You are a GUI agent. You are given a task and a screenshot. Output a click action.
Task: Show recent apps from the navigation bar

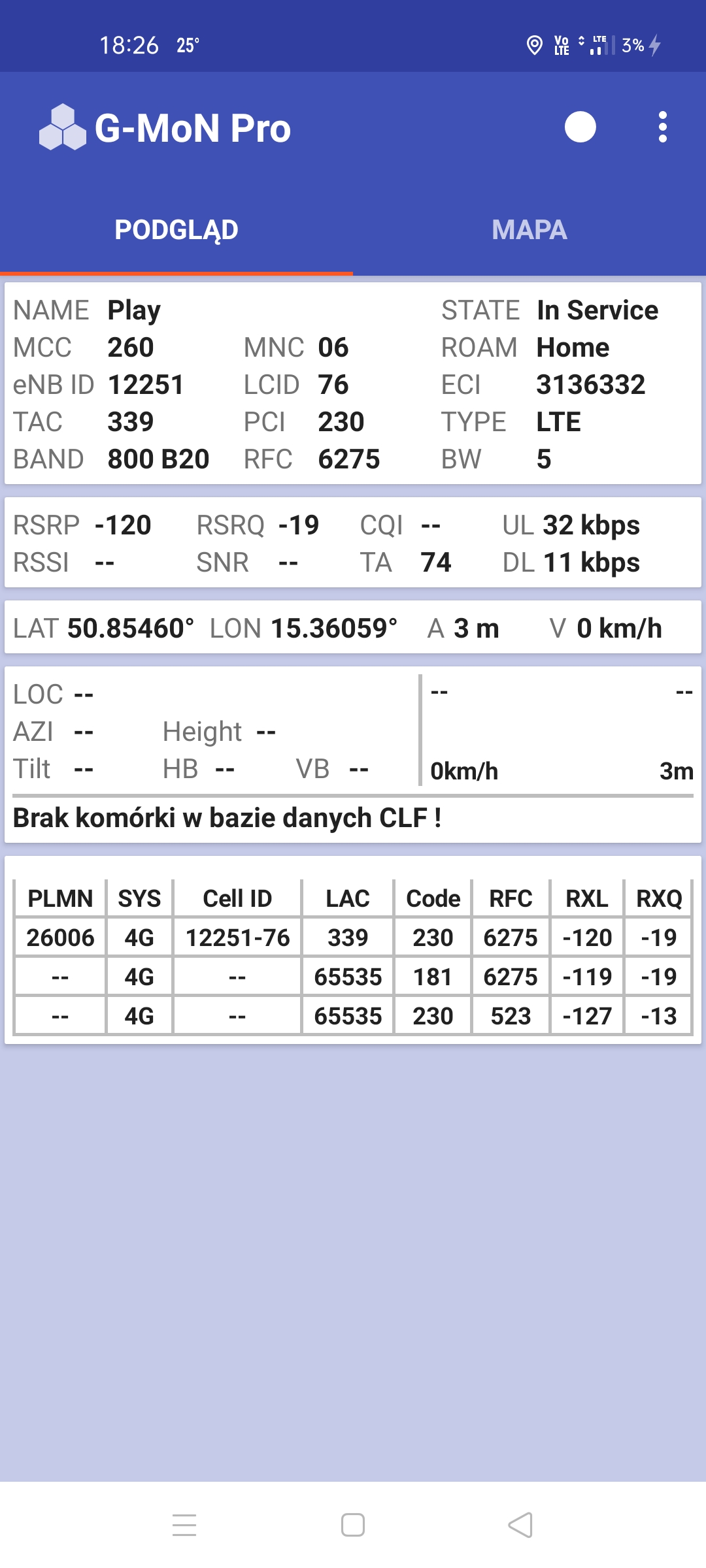click(x=184, y=1525)
